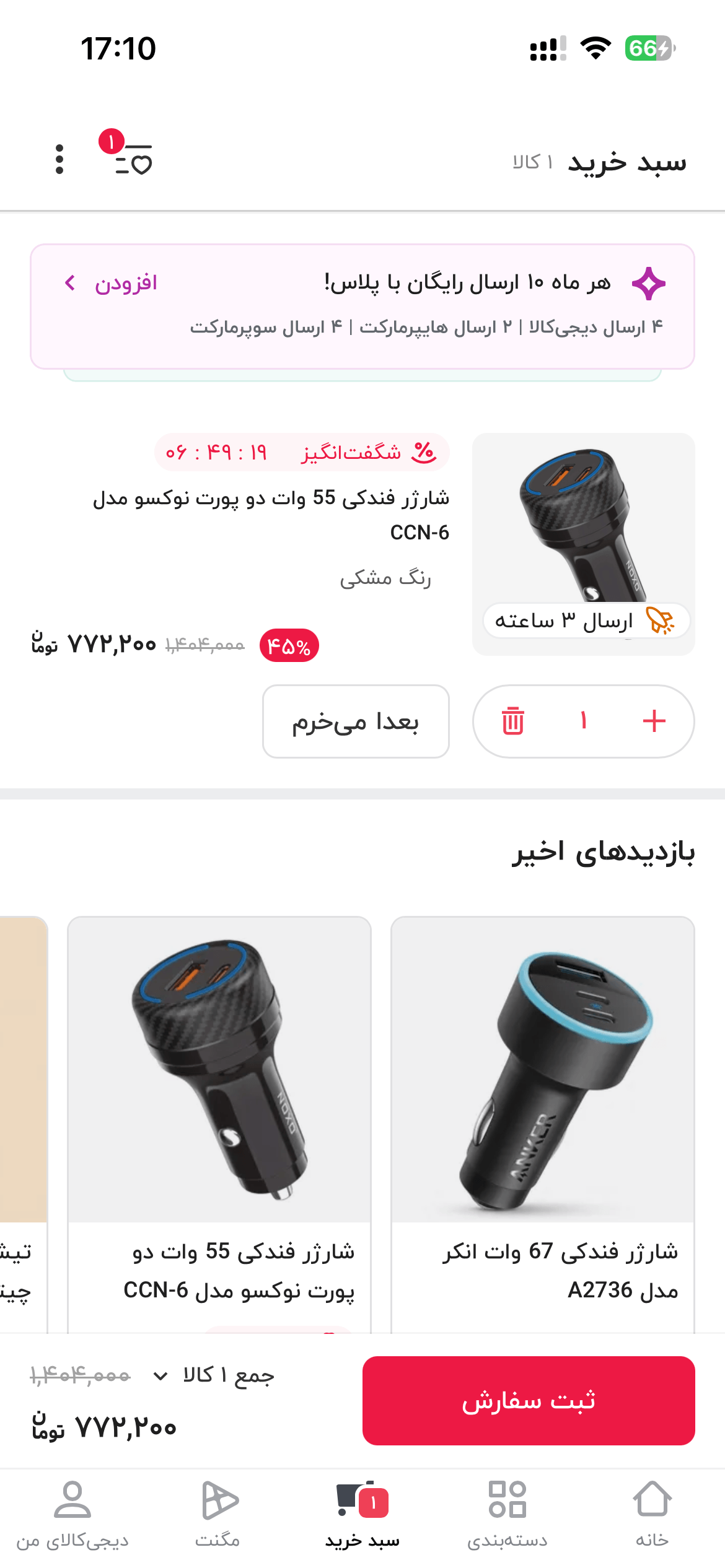Open the Anker 67W A2736 charger card
Viewport: 725px width, 1568px height.
click(x=543, y=1124)
